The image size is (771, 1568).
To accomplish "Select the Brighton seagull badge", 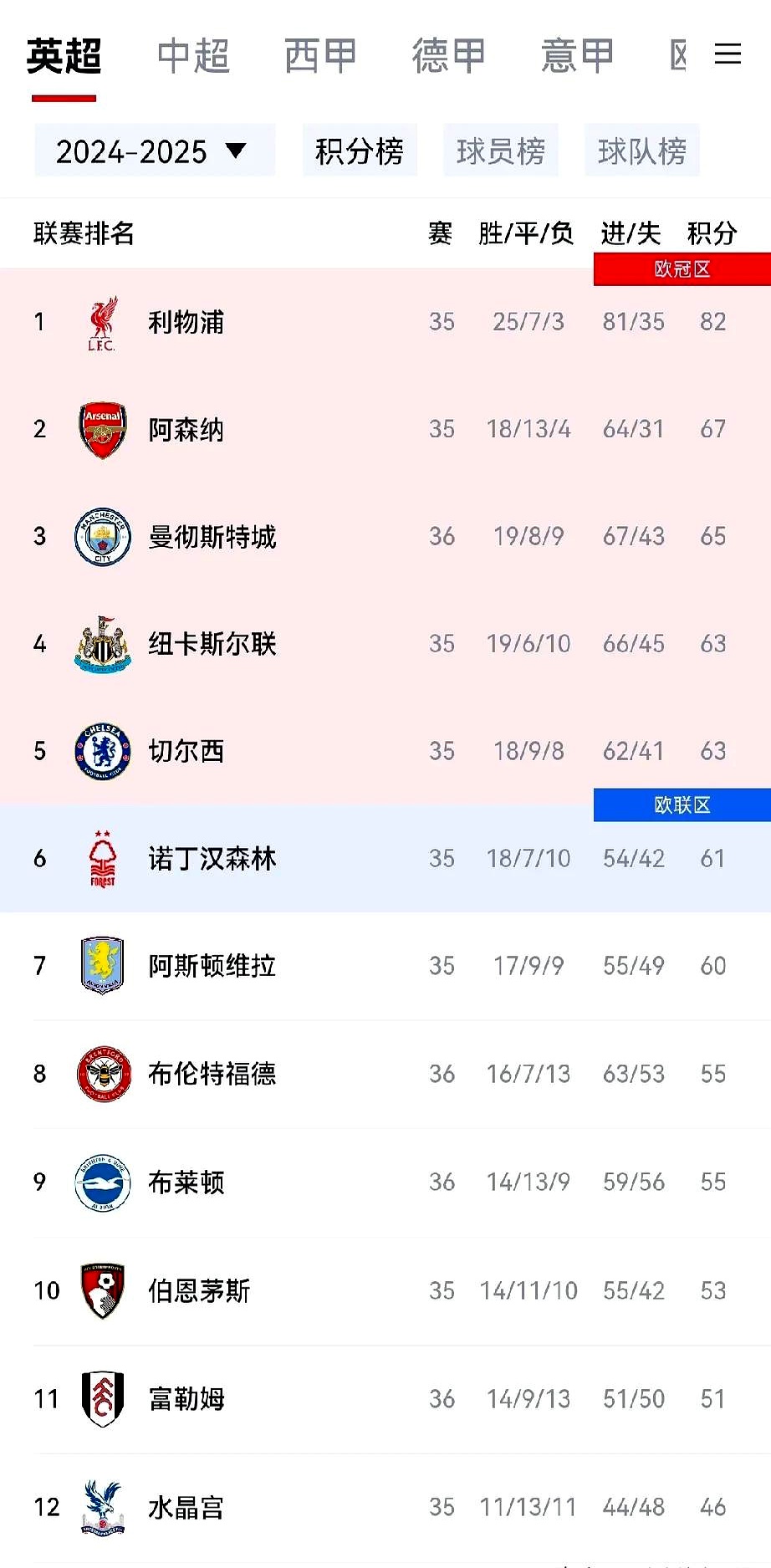I will 102,1182.
